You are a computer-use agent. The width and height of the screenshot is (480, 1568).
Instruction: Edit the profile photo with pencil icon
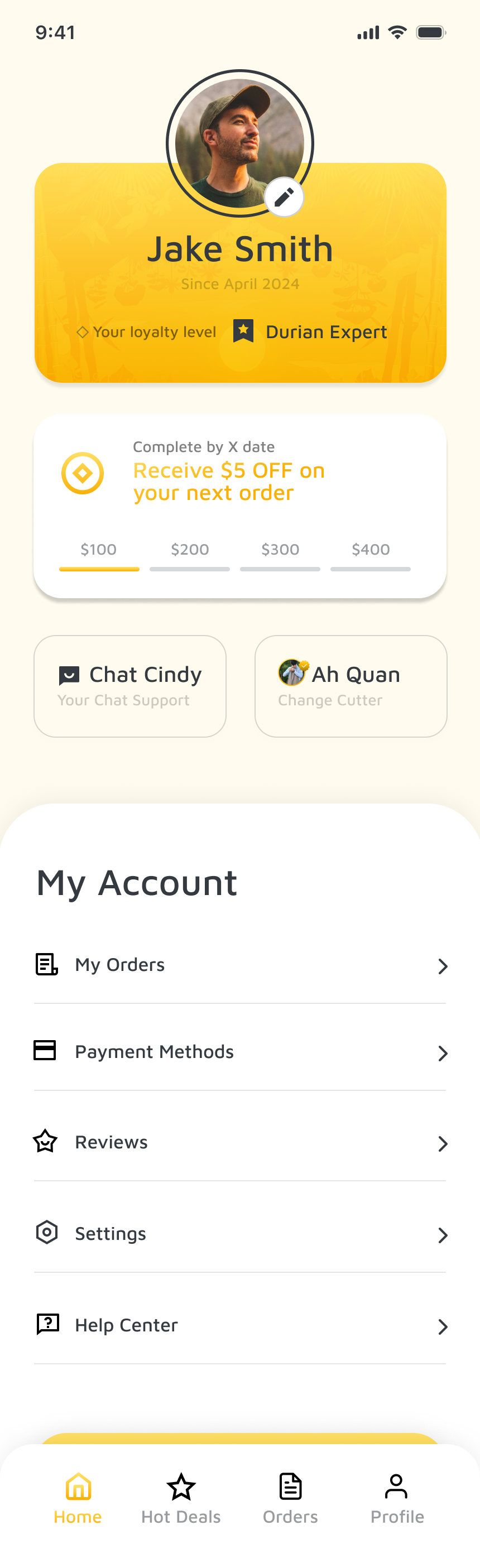click(x=284, y=197)
